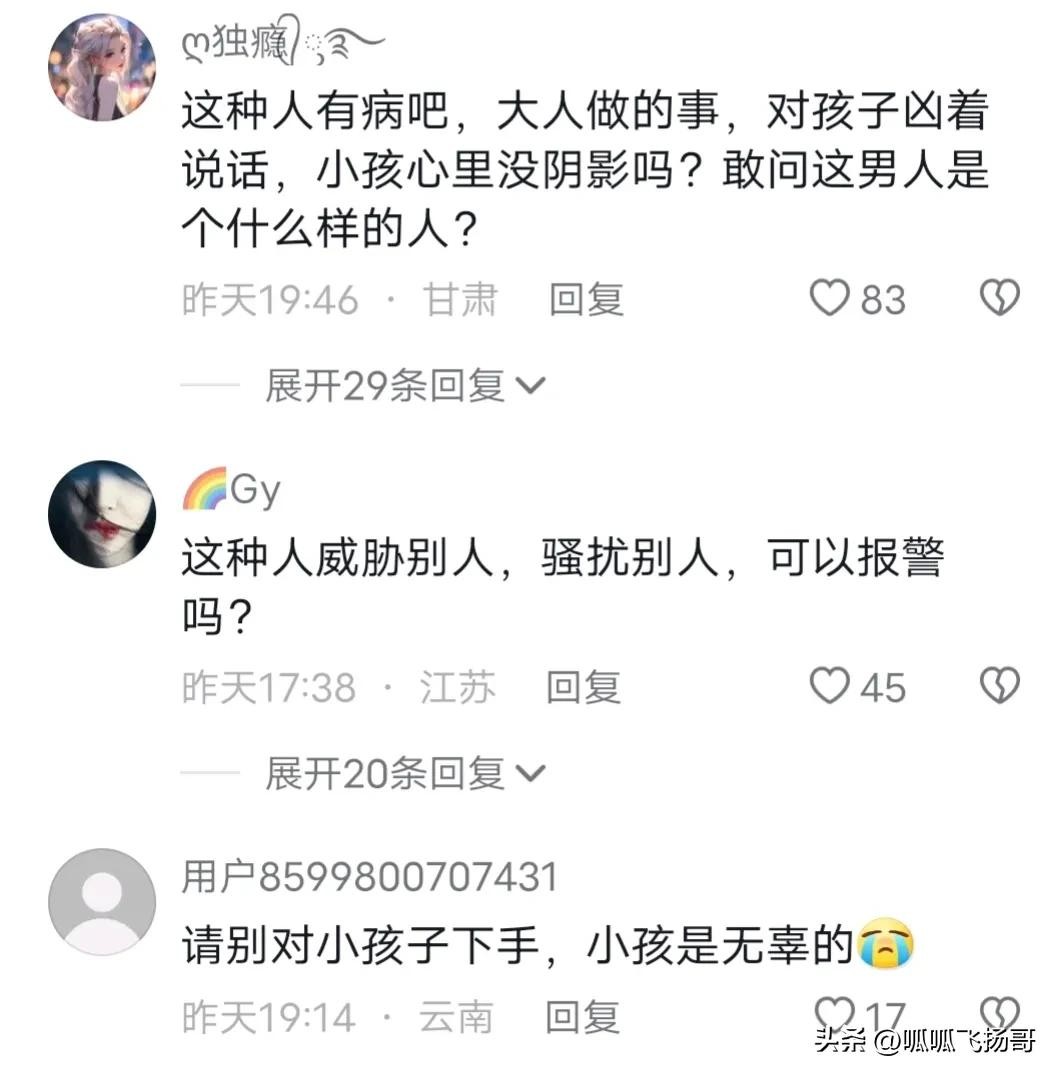Open the profile picture of user 独瘾
Image resolution: width=1060 pixels, height=1078 pixels.
point(102,67)
